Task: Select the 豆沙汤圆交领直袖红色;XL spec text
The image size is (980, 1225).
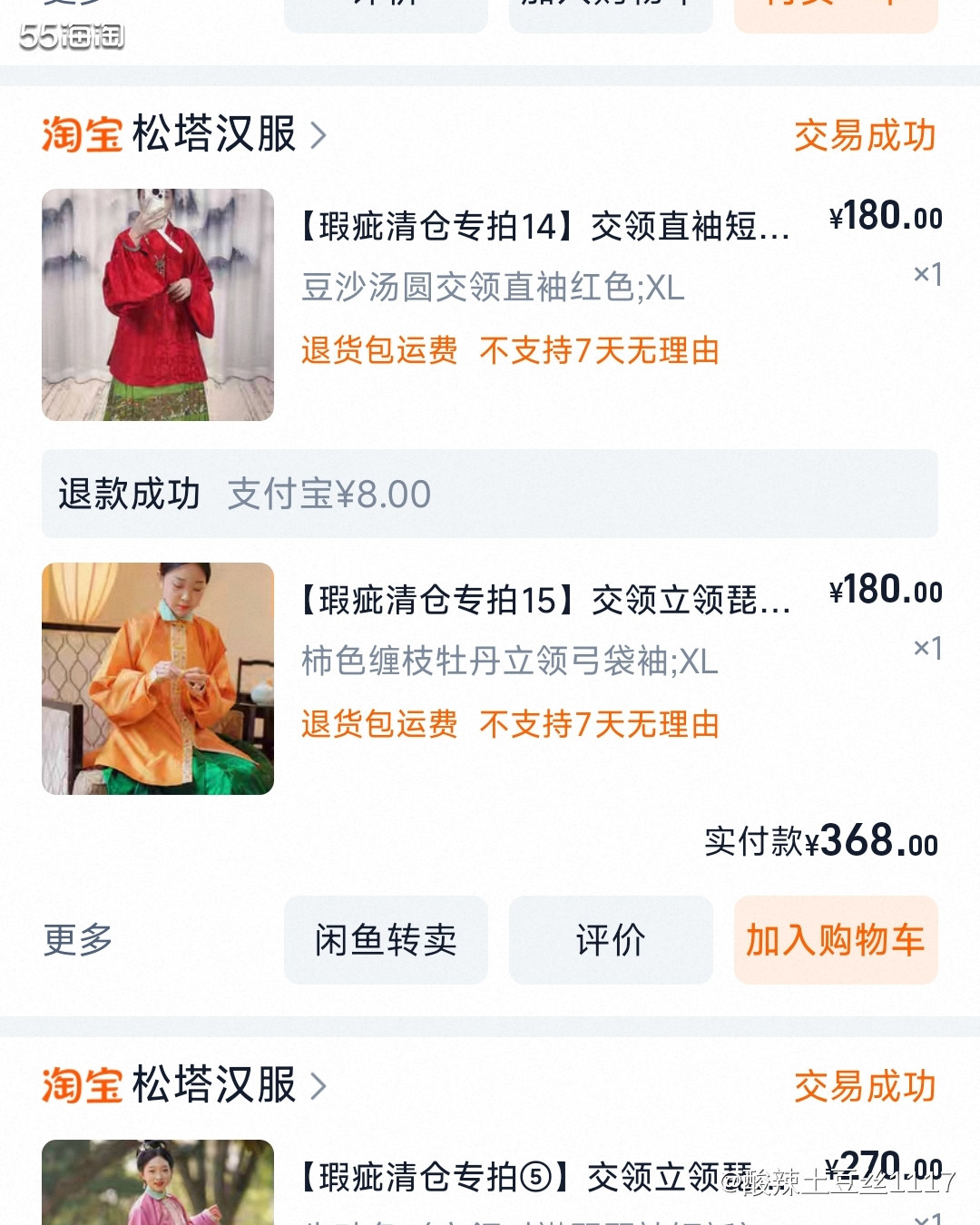Action: (490, 289)
